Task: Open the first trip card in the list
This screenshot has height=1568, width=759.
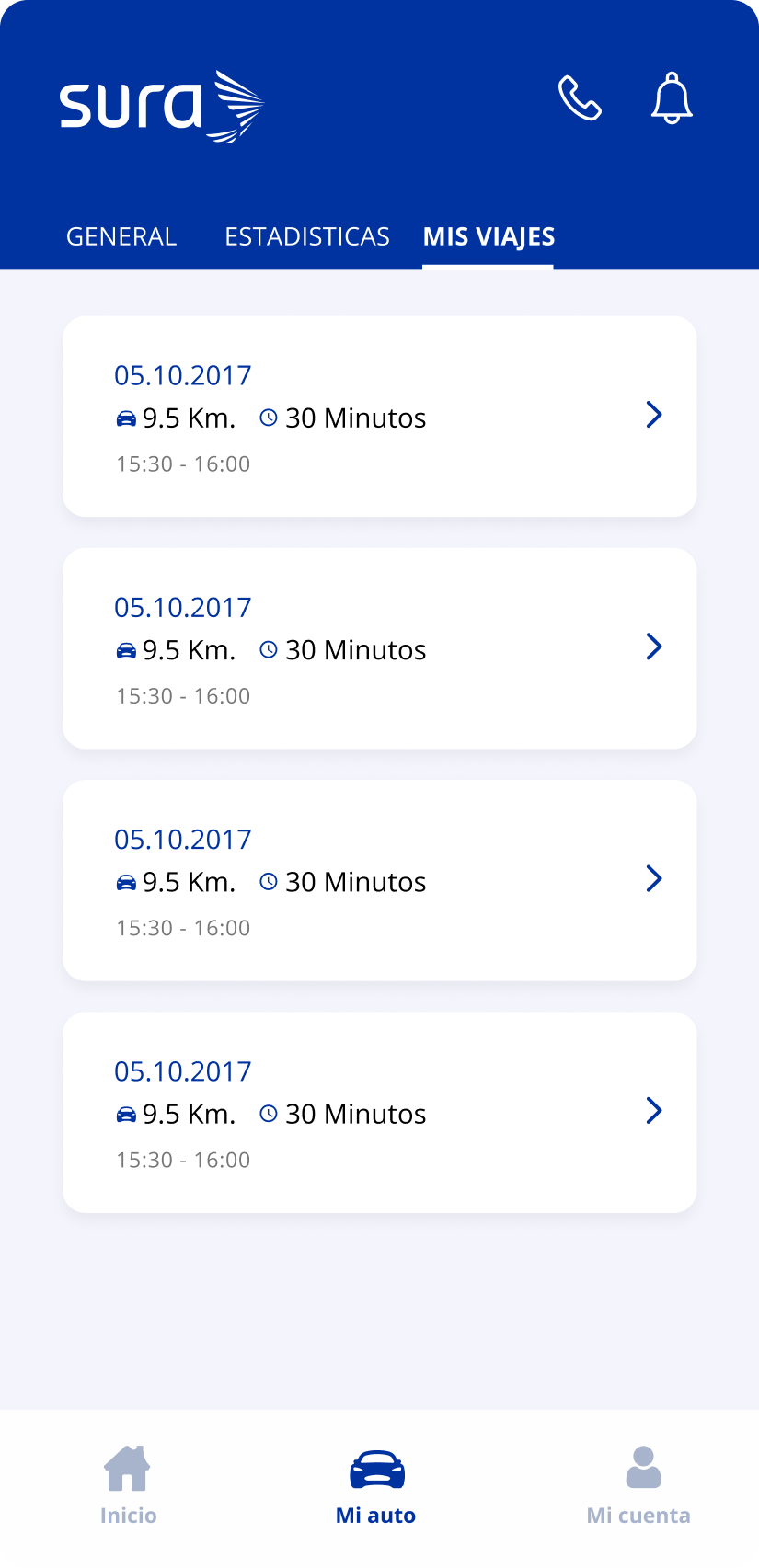Action: (379, 417)
